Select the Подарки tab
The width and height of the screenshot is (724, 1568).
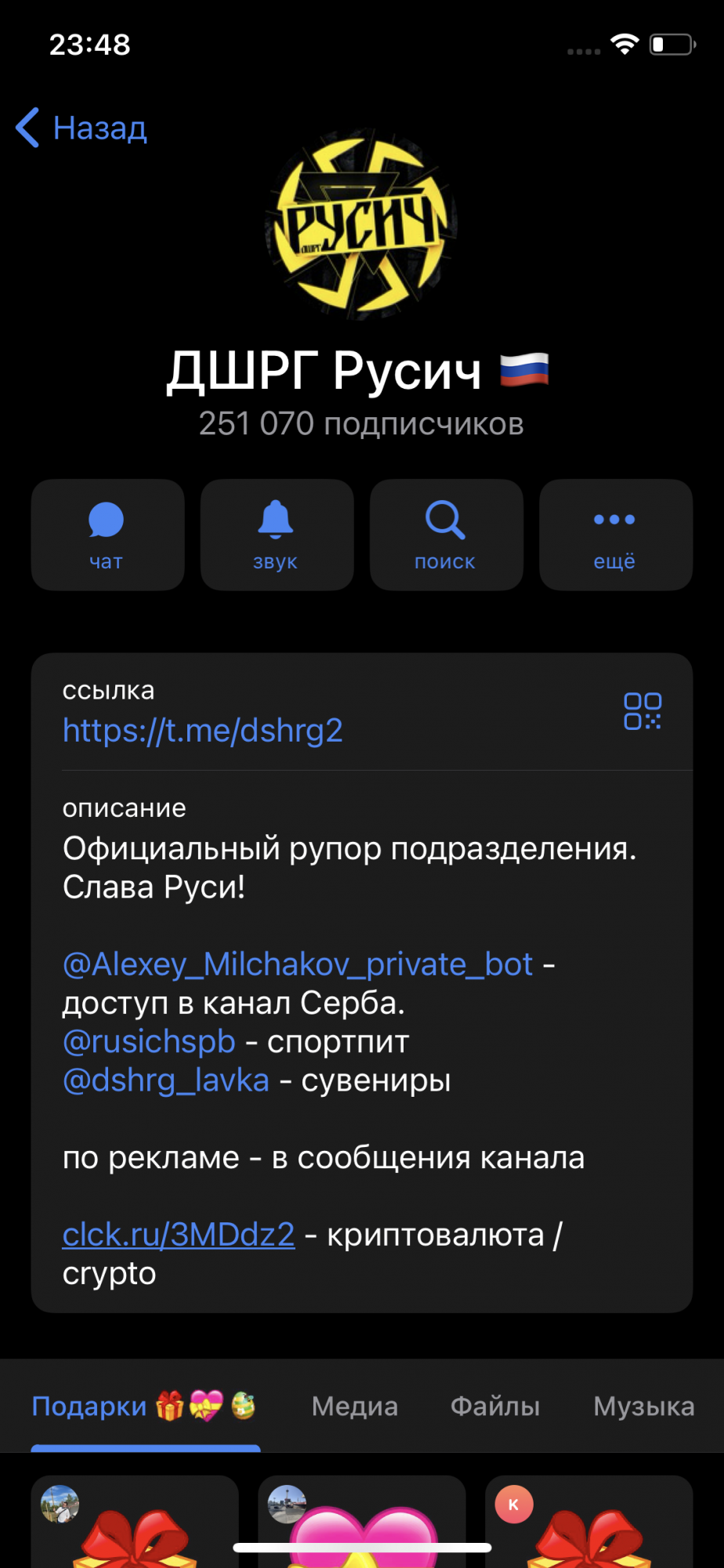(145, 1406)
